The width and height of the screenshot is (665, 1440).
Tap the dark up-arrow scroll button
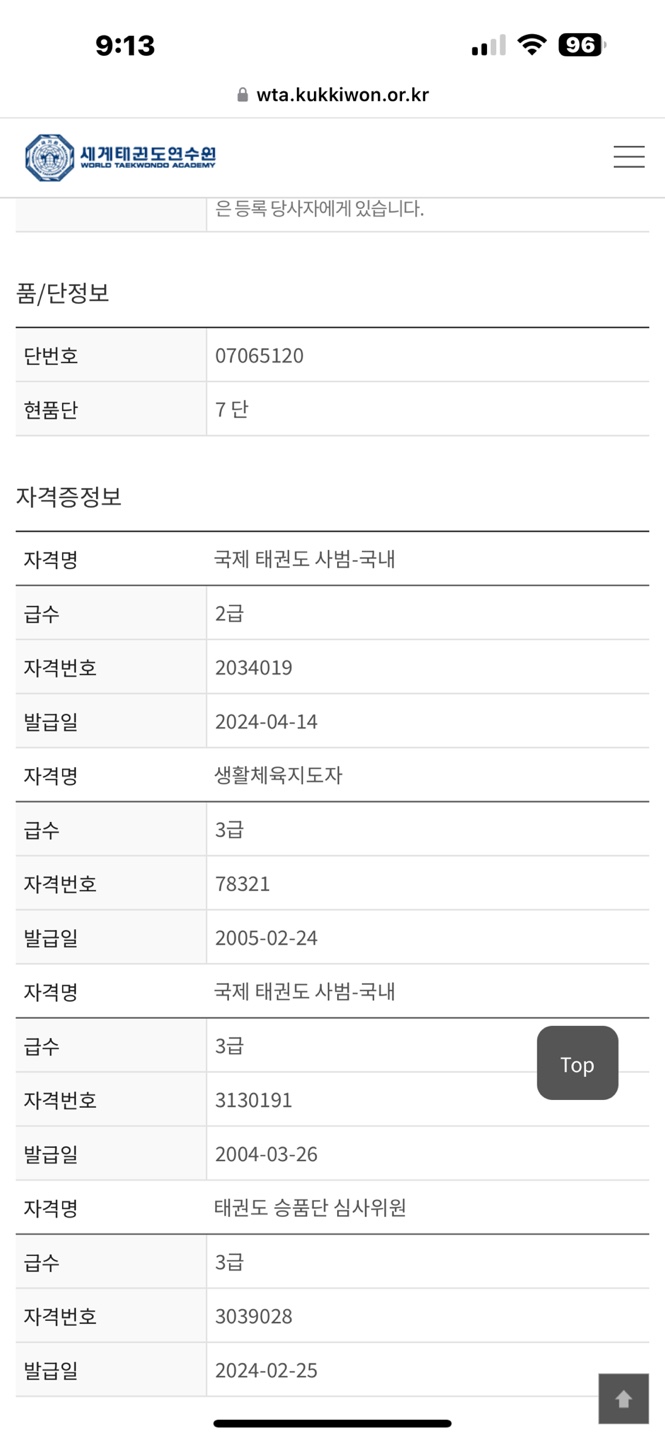click(x=623, y=1398)
